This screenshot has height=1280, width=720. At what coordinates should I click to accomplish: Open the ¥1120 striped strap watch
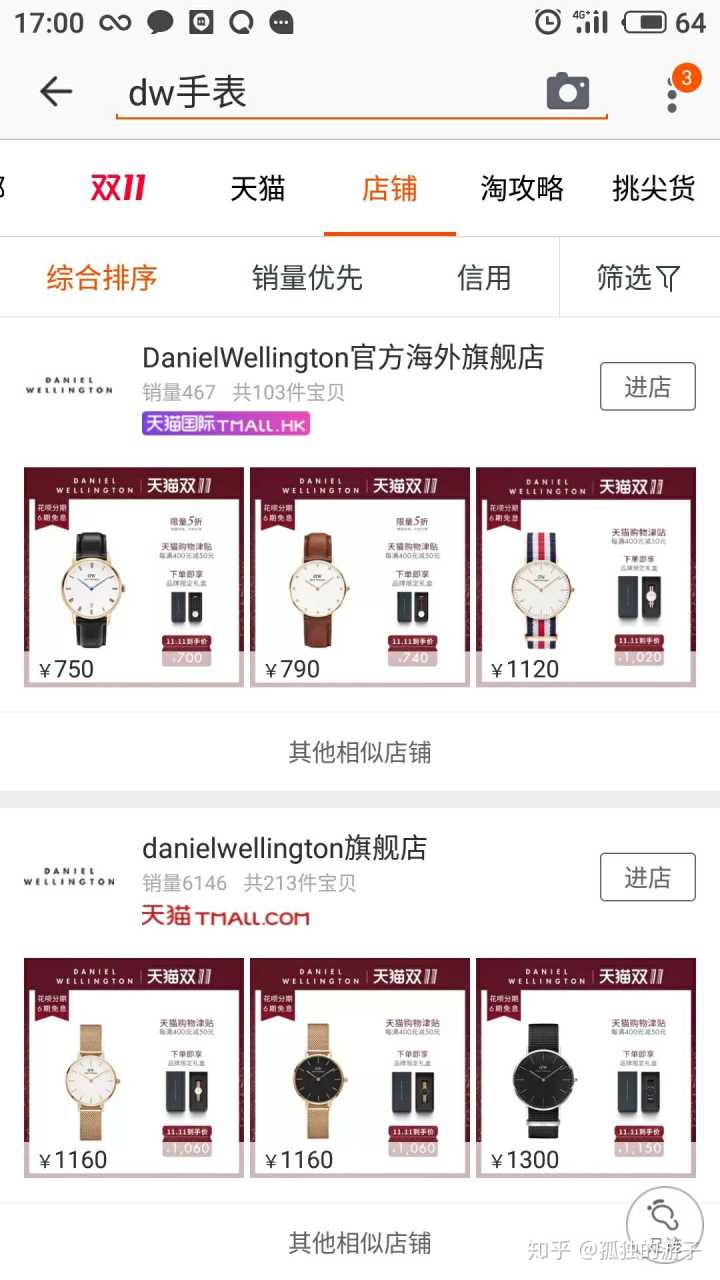[x=586, y=577]
